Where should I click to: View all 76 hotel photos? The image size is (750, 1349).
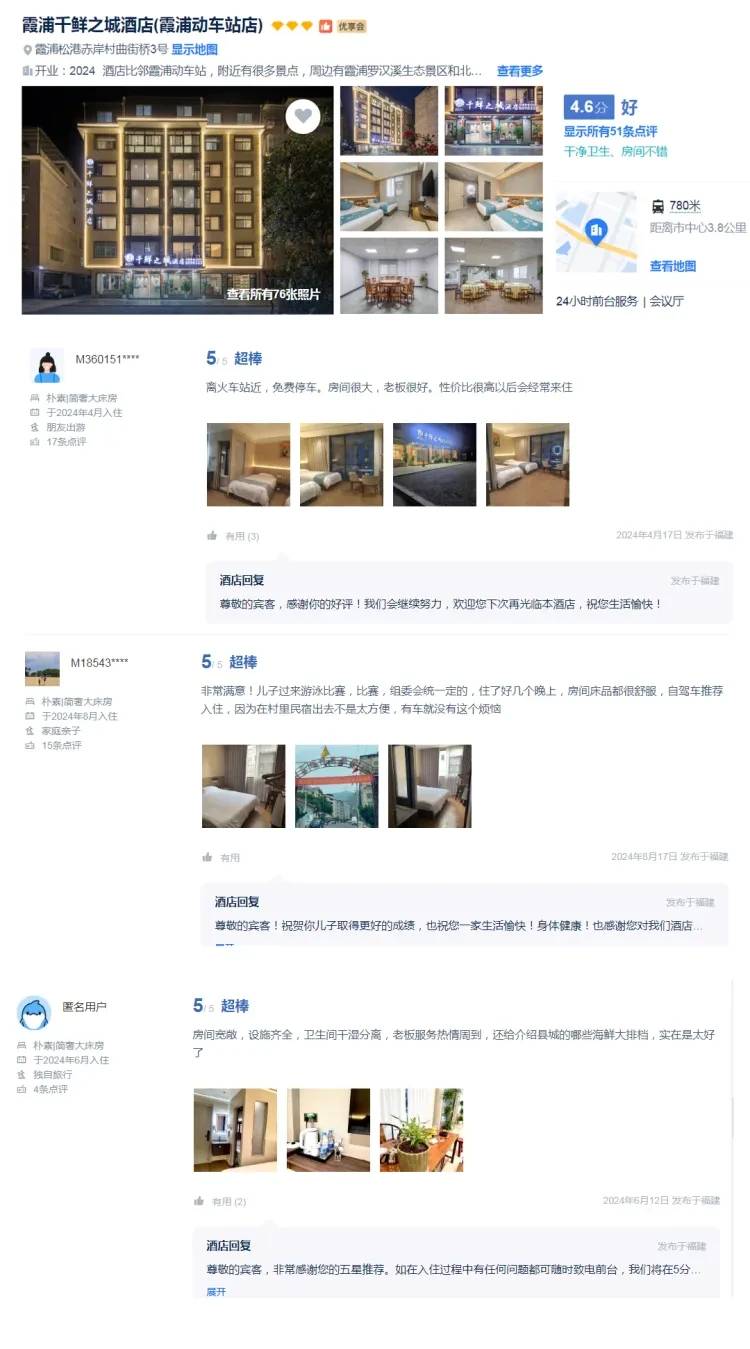pyautogui.click(x=273, y=294)
